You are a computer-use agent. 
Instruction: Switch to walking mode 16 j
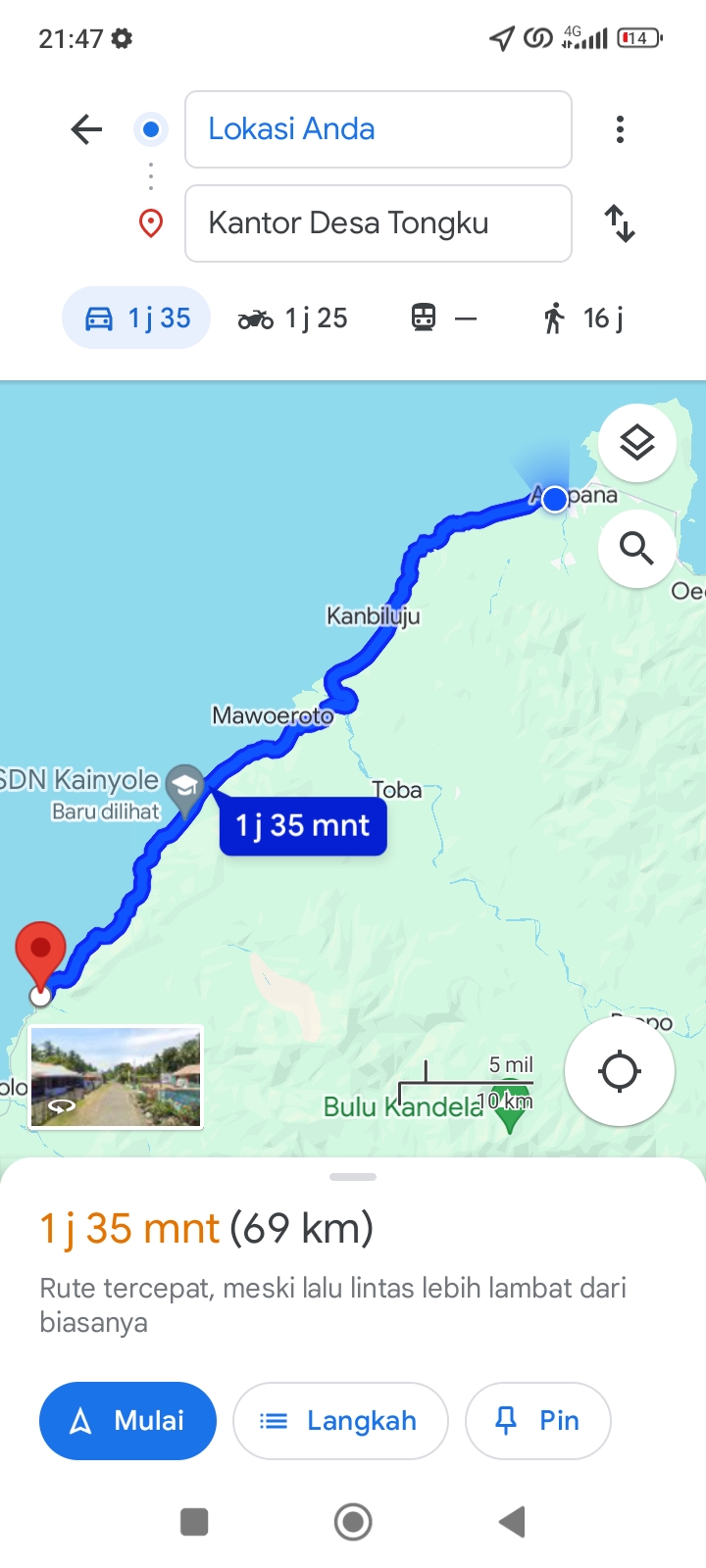[583, 318]
